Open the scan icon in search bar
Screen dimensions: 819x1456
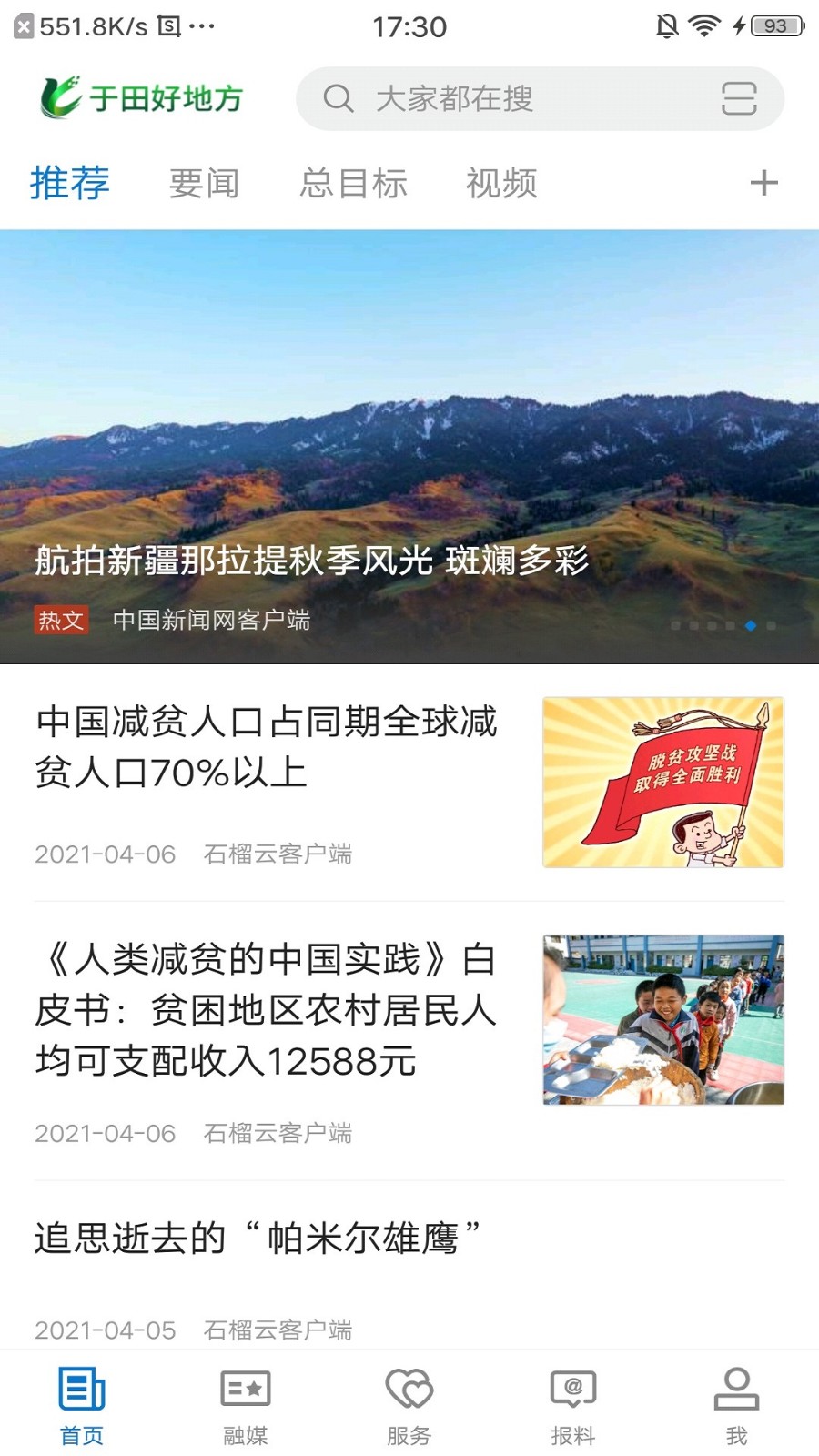point(738,98)
